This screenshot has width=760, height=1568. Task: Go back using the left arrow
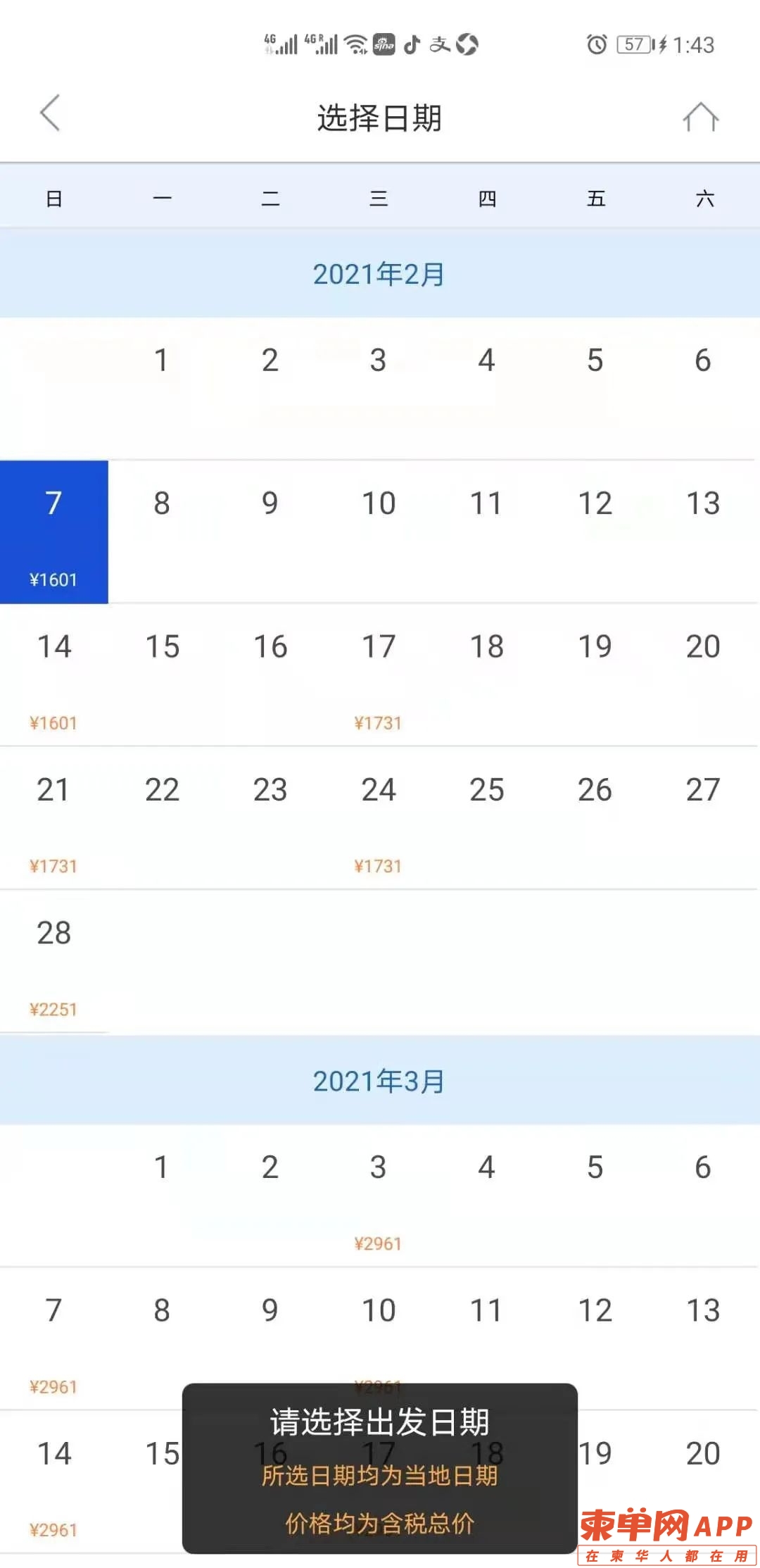[x=50, y=114]
